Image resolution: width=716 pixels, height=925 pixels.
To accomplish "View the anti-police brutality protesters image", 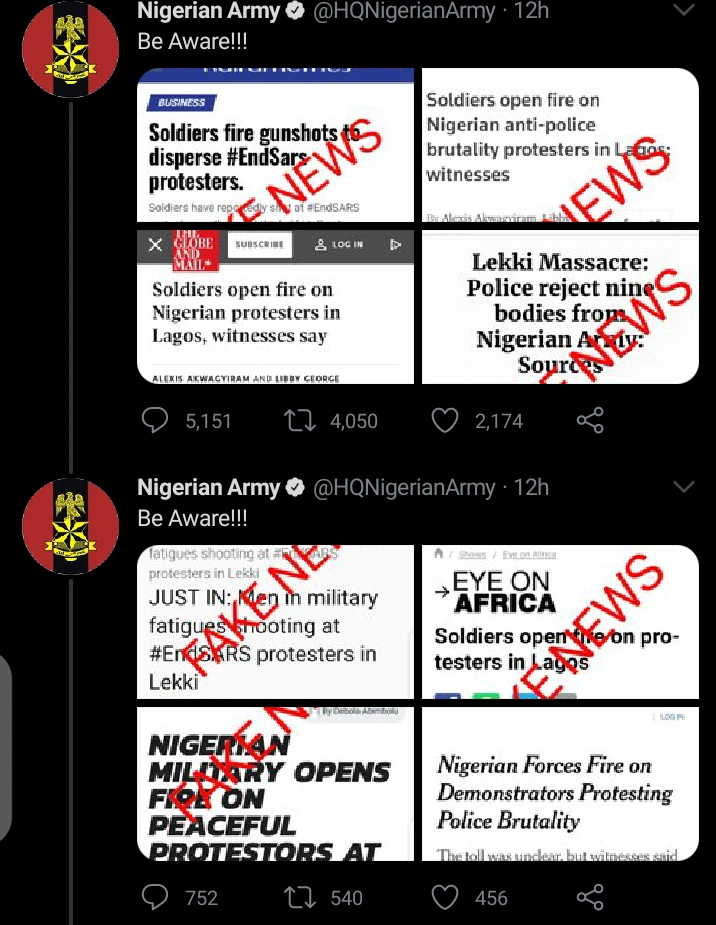I will coord(559,145).
